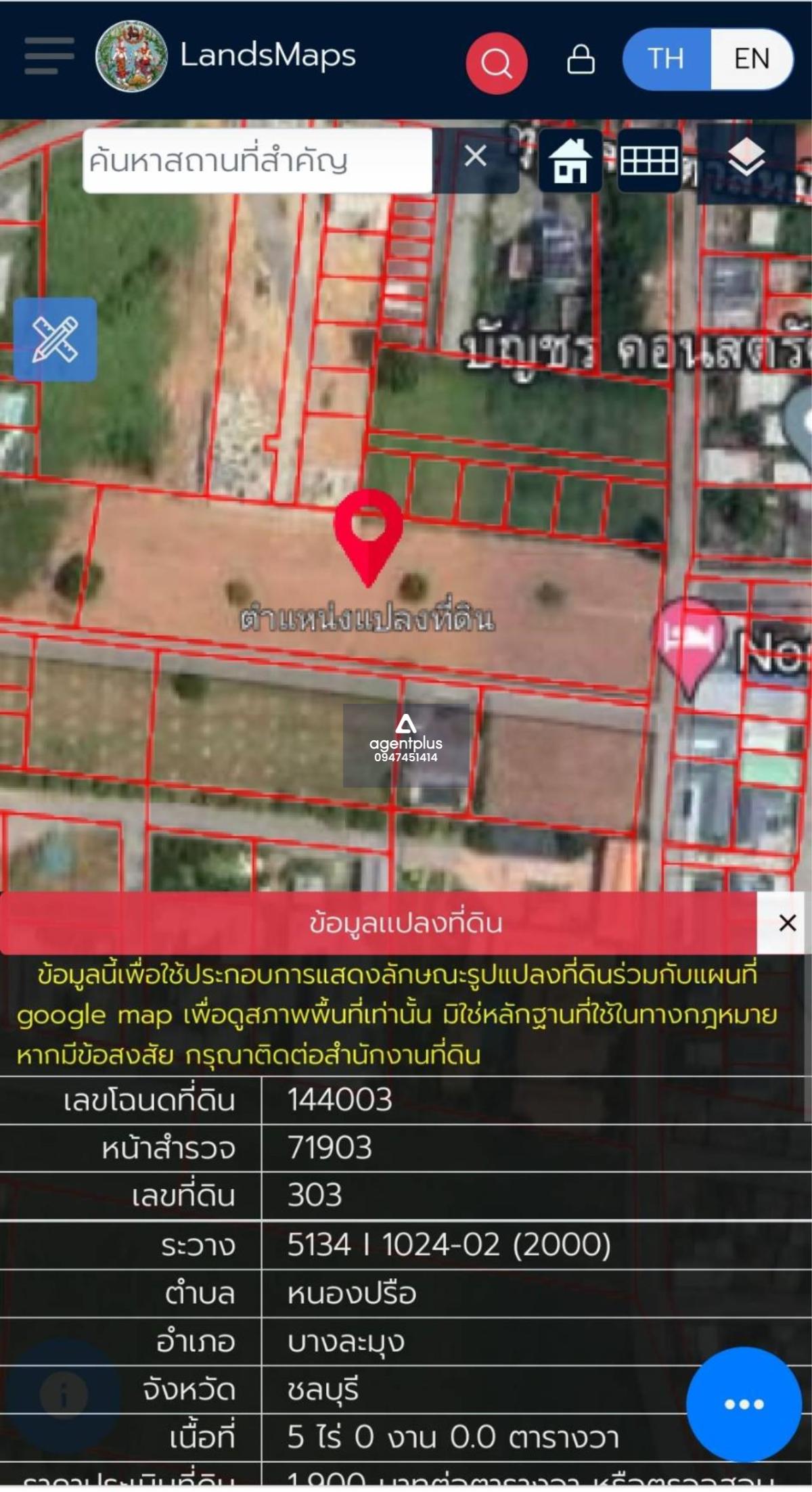Image resolution: width=812 pixels, height=1492 pixels.
Task: Open the ruler and pencil measure tool
Action: coord(55,339)
